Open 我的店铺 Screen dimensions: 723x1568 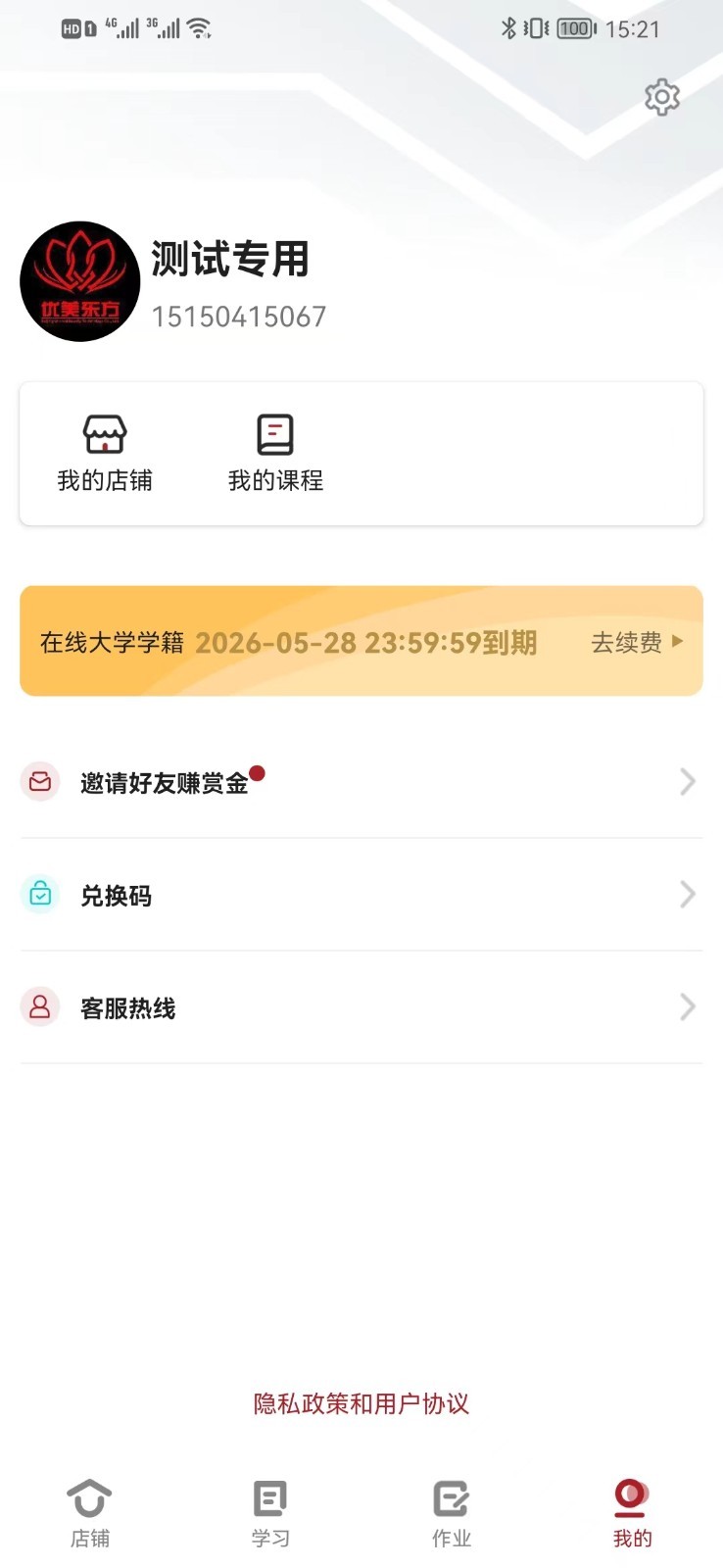(x=105, y=453)
